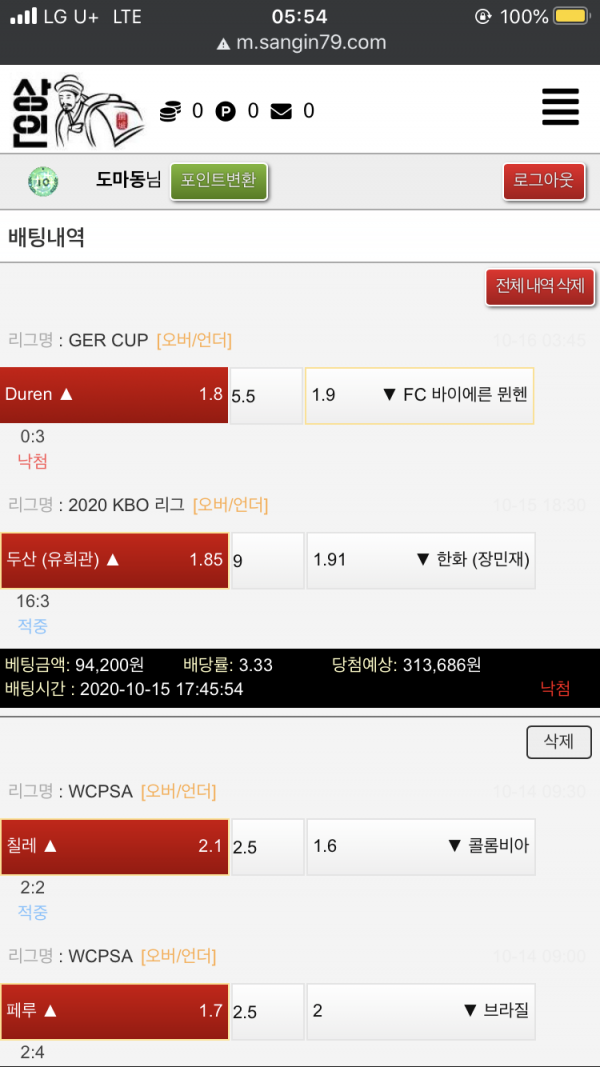Tap the 삭제 button for this bet
This screenshot has height=1067, width=600.
click(x=559, y=742)
